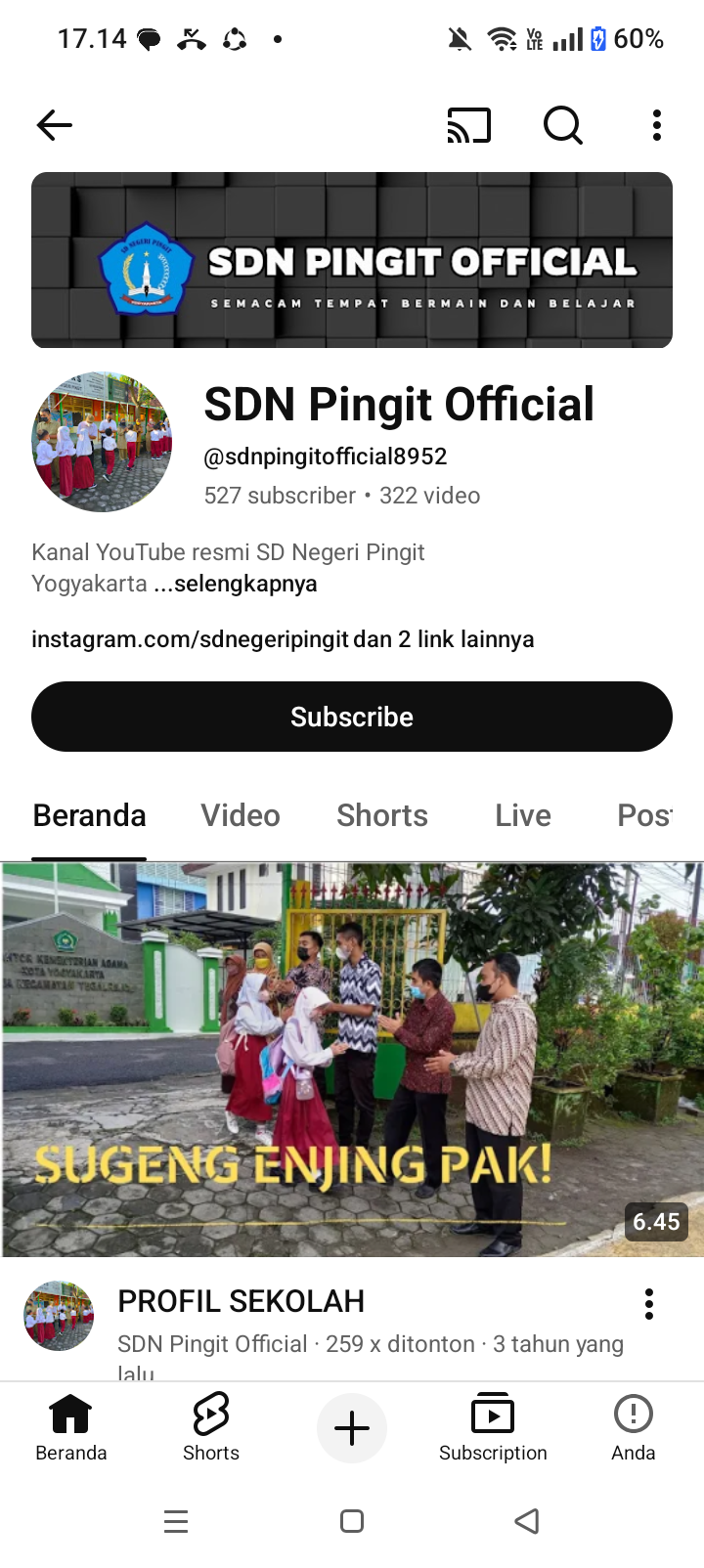Open the instagram.com/sdnegeripingit link
The width and height of the screenshot is (704, 1568).
click(191, 639)
